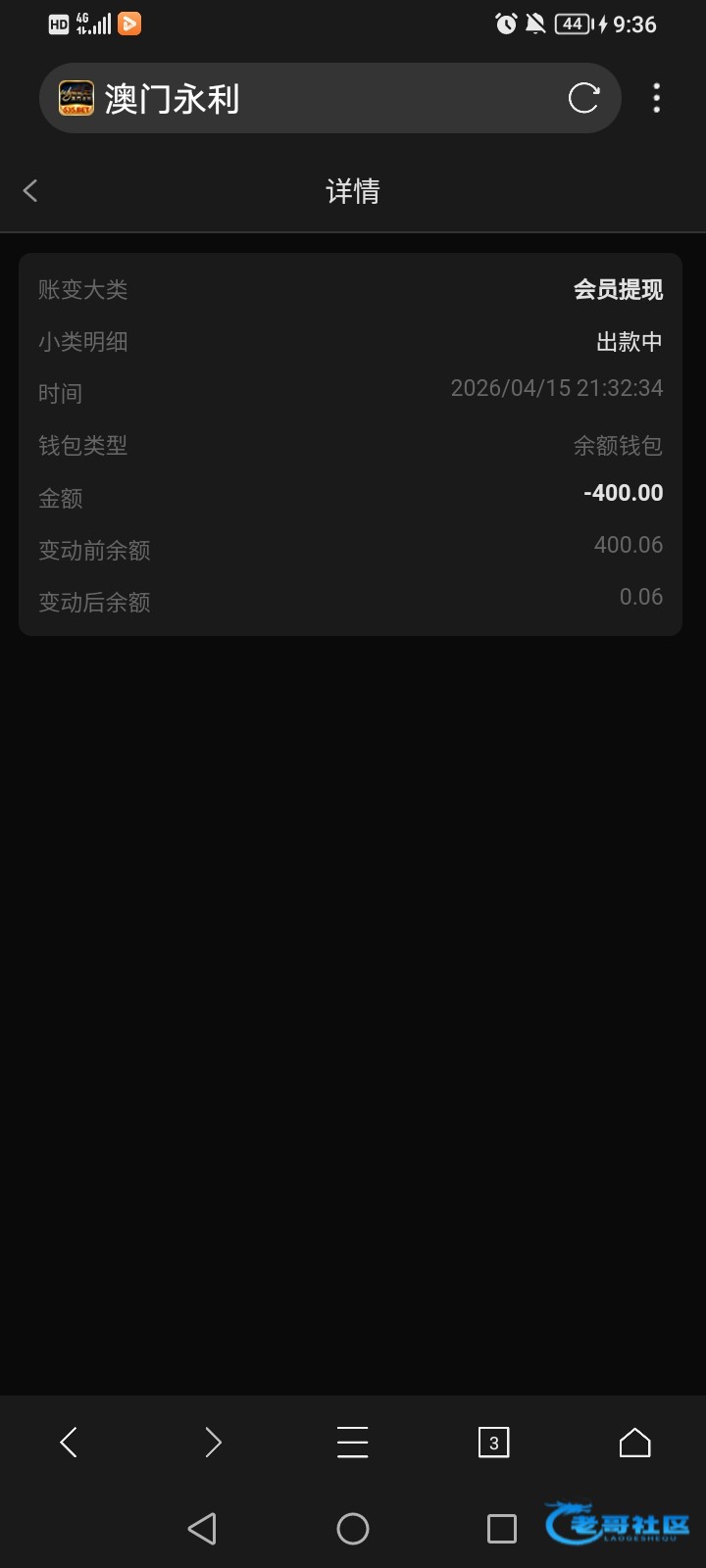This screenshot has height=1568, width=706.
Task: Go back from the 详情 page
Action: 30,191
